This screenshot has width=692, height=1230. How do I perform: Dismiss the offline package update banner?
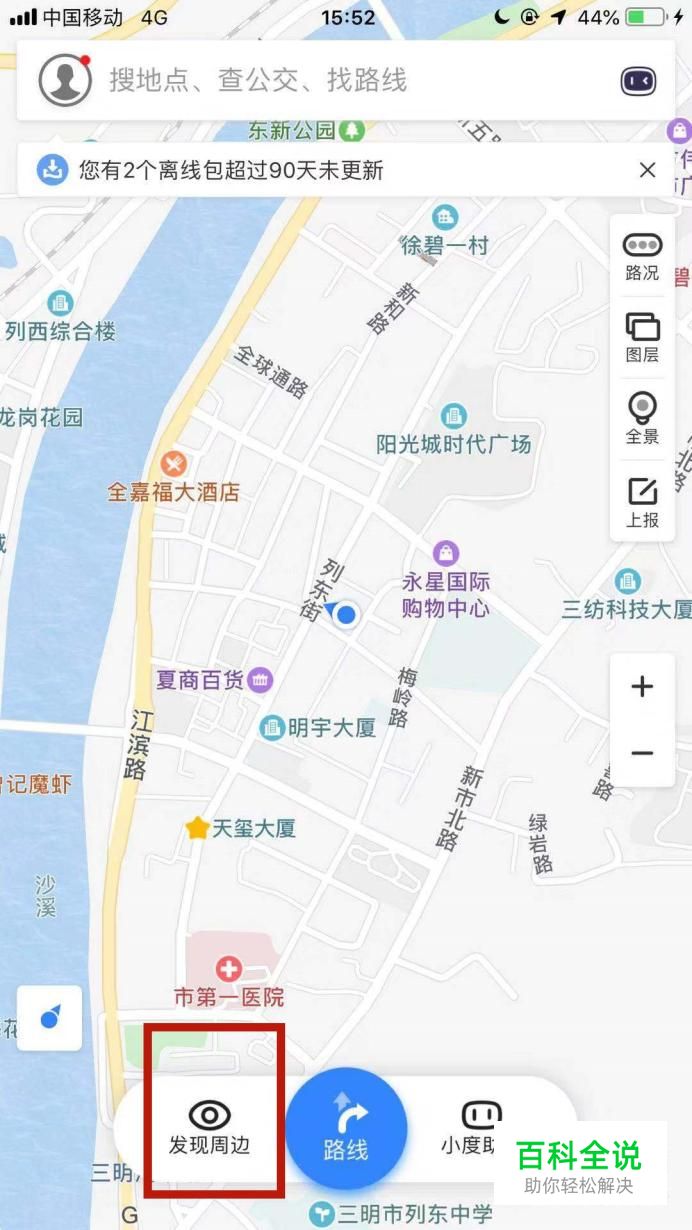click(647, 170)
